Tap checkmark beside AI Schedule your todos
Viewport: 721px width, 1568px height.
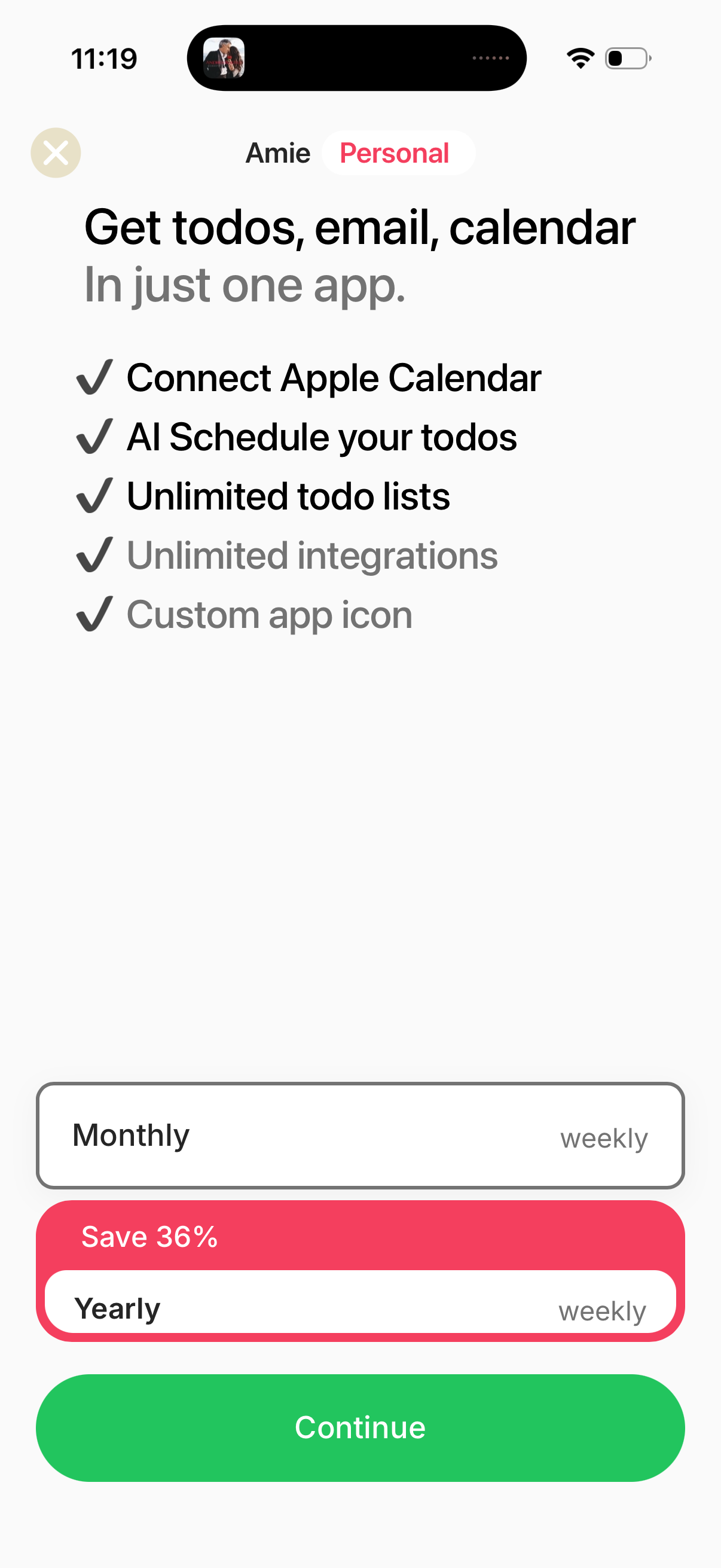(96, 437)
